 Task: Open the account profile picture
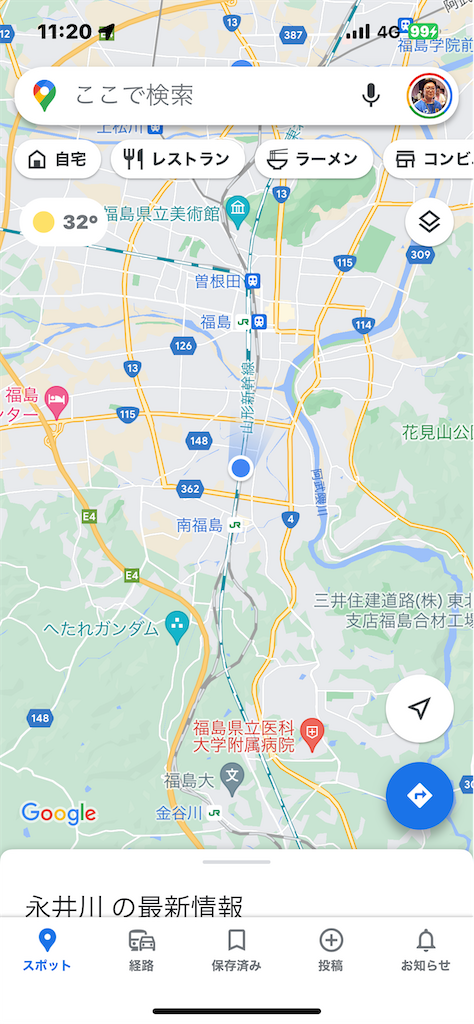tap(429, 96)
